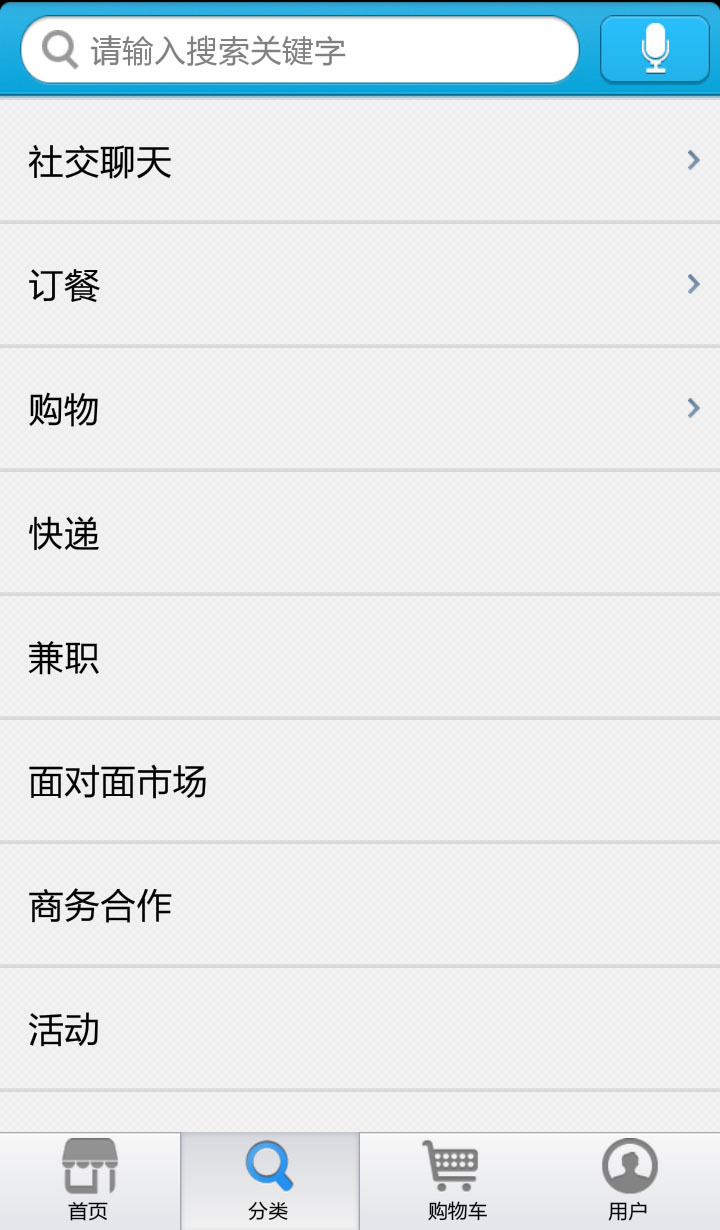
Task: Open the 订餐 category
Action: (360, 285)
